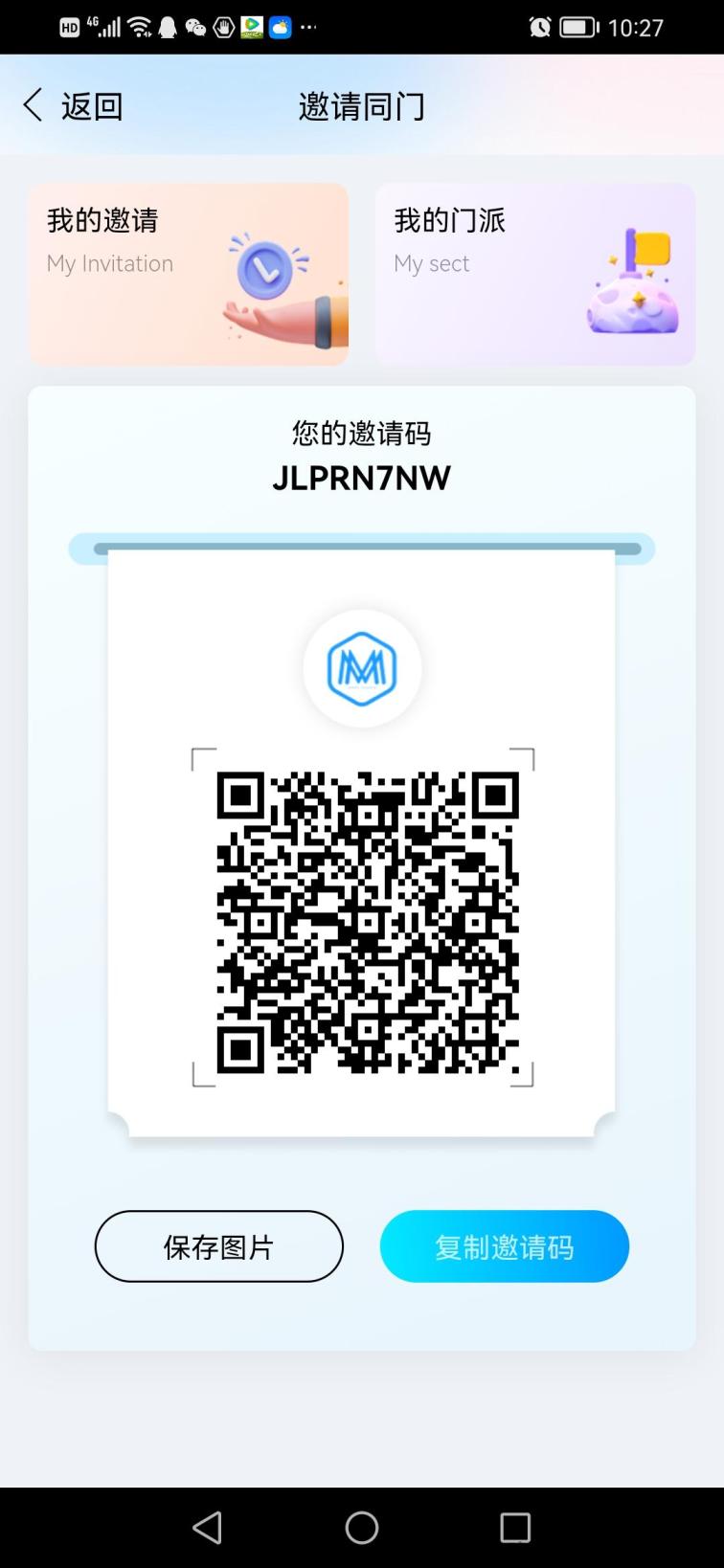
Task: Tap 保存图片 to save the image
Action: pos(219,1246)
